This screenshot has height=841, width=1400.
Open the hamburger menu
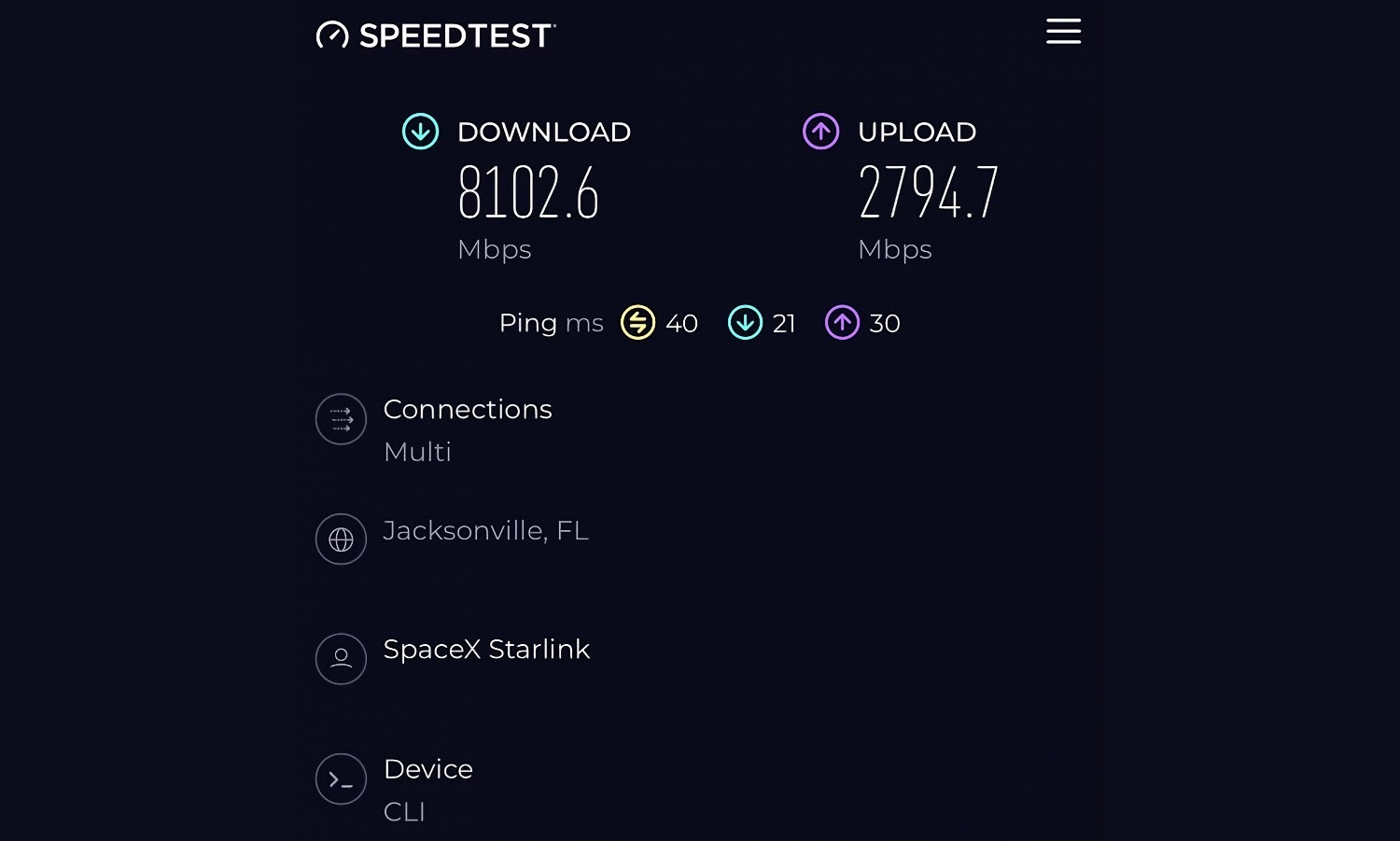(x=1063, y=32)
